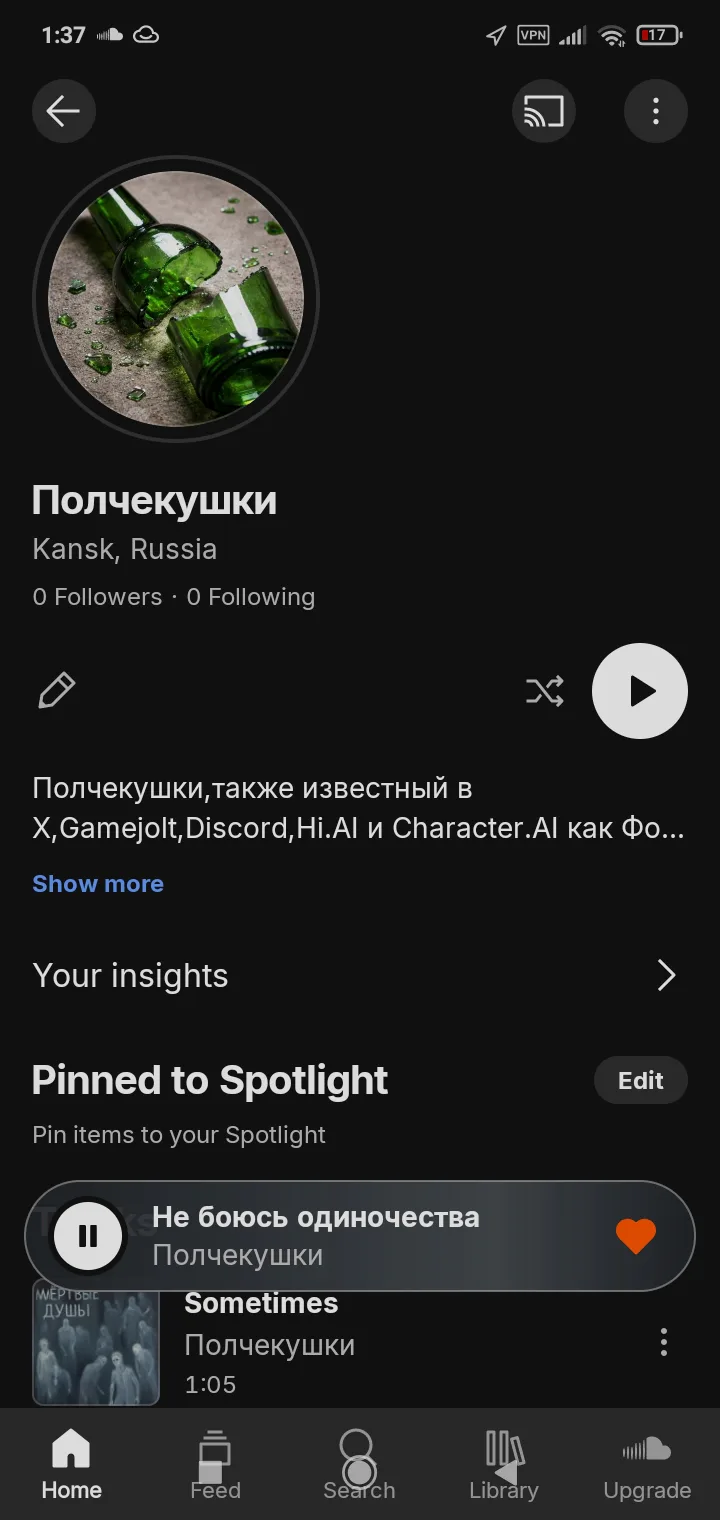Switch to the Library tab

(x=504, y=1464)
